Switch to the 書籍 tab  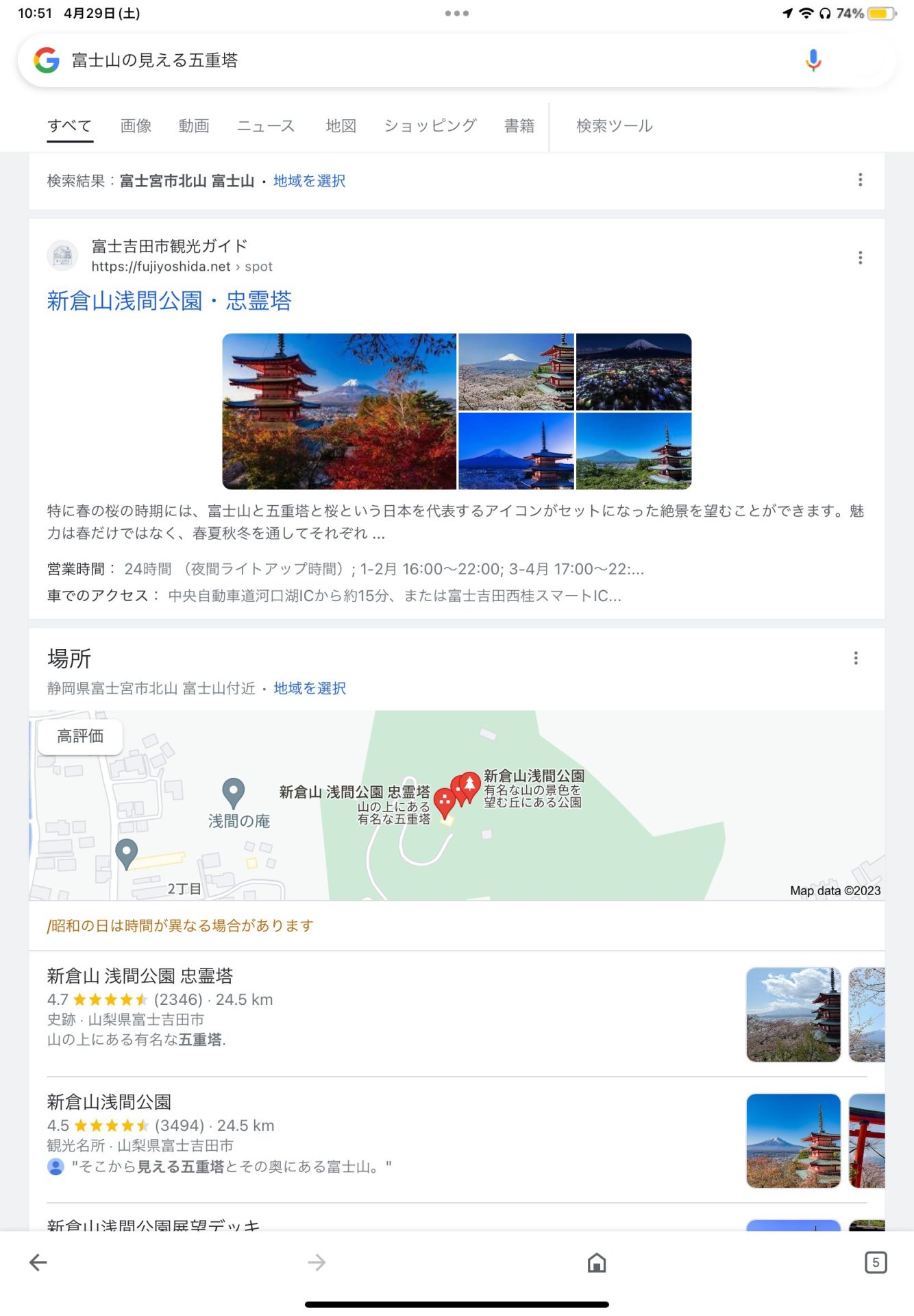click(519, 125)
